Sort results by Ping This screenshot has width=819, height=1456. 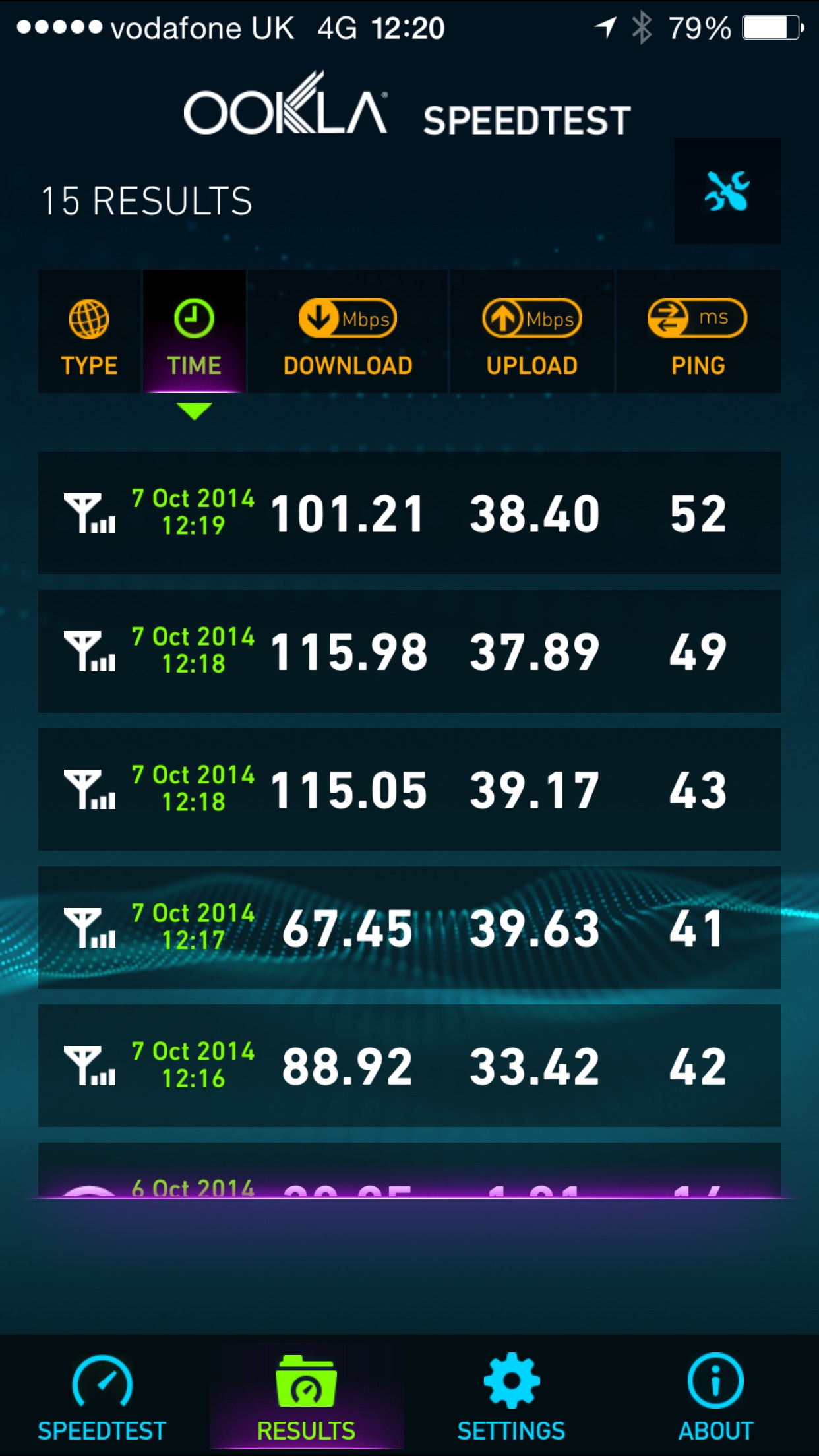tap(698, 332)
